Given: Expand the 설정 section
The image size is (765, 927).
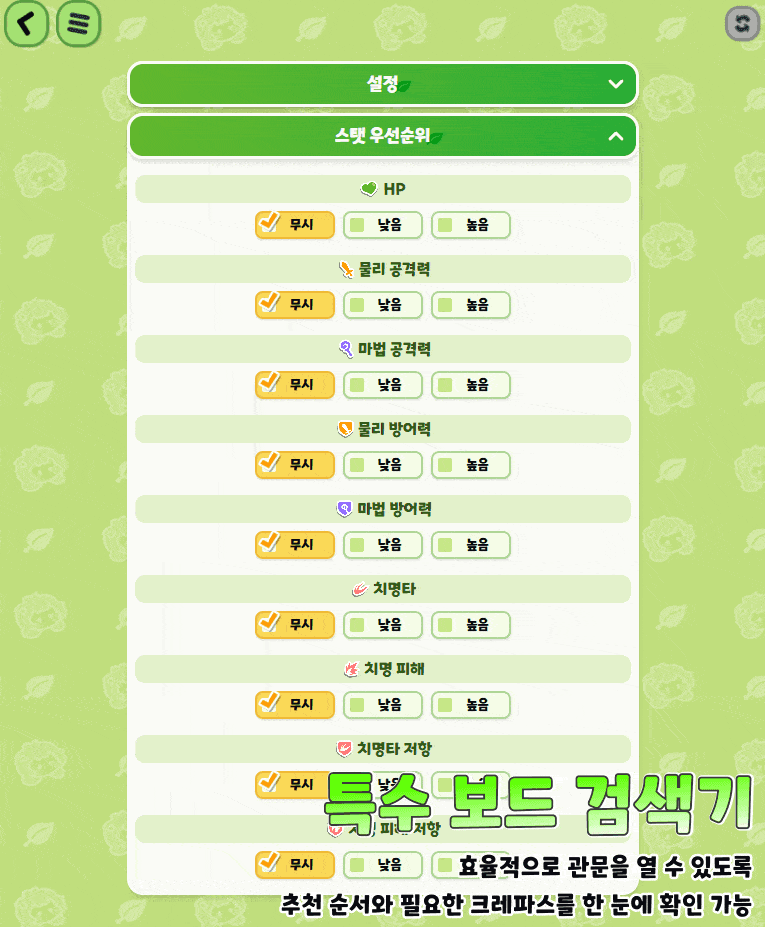Looking at the screenshot, I should (x=382, y=85).
